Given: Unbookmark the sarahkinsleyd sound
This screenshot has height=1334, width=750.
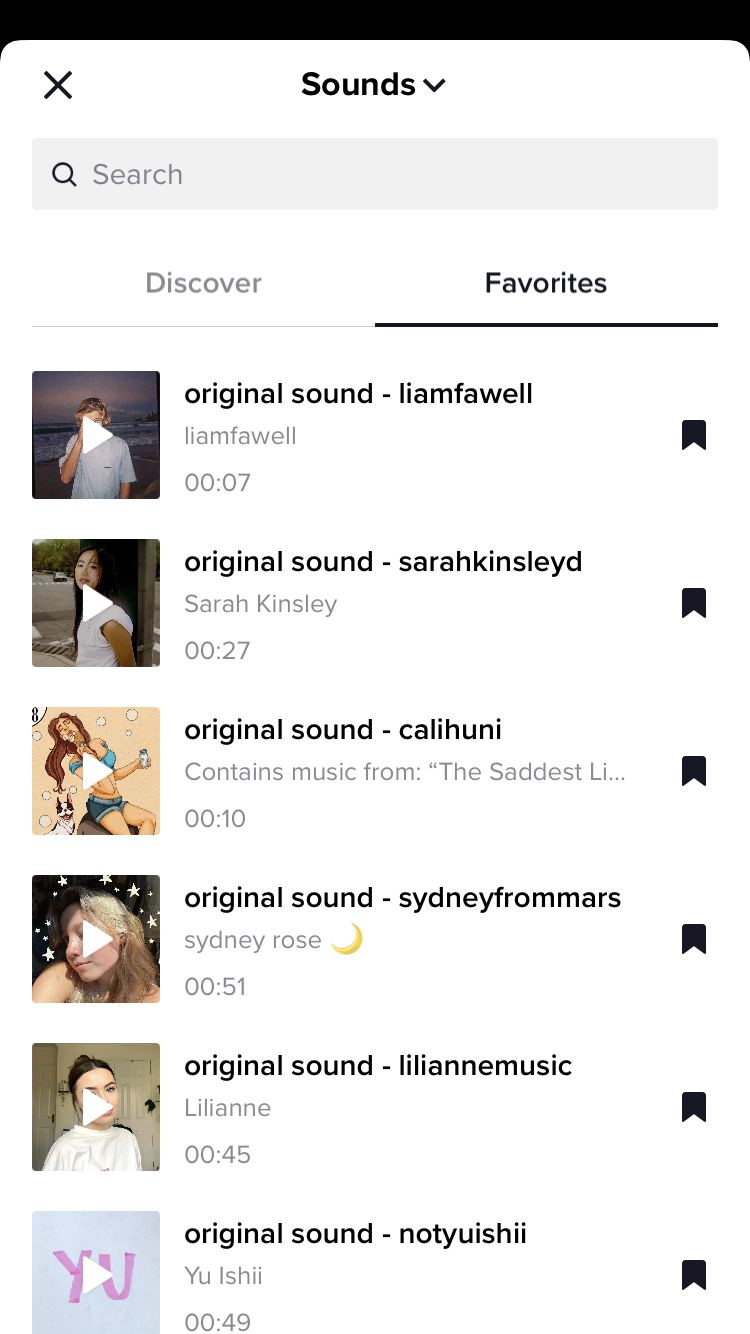Looking at the screenshot, I should [694, 603].
